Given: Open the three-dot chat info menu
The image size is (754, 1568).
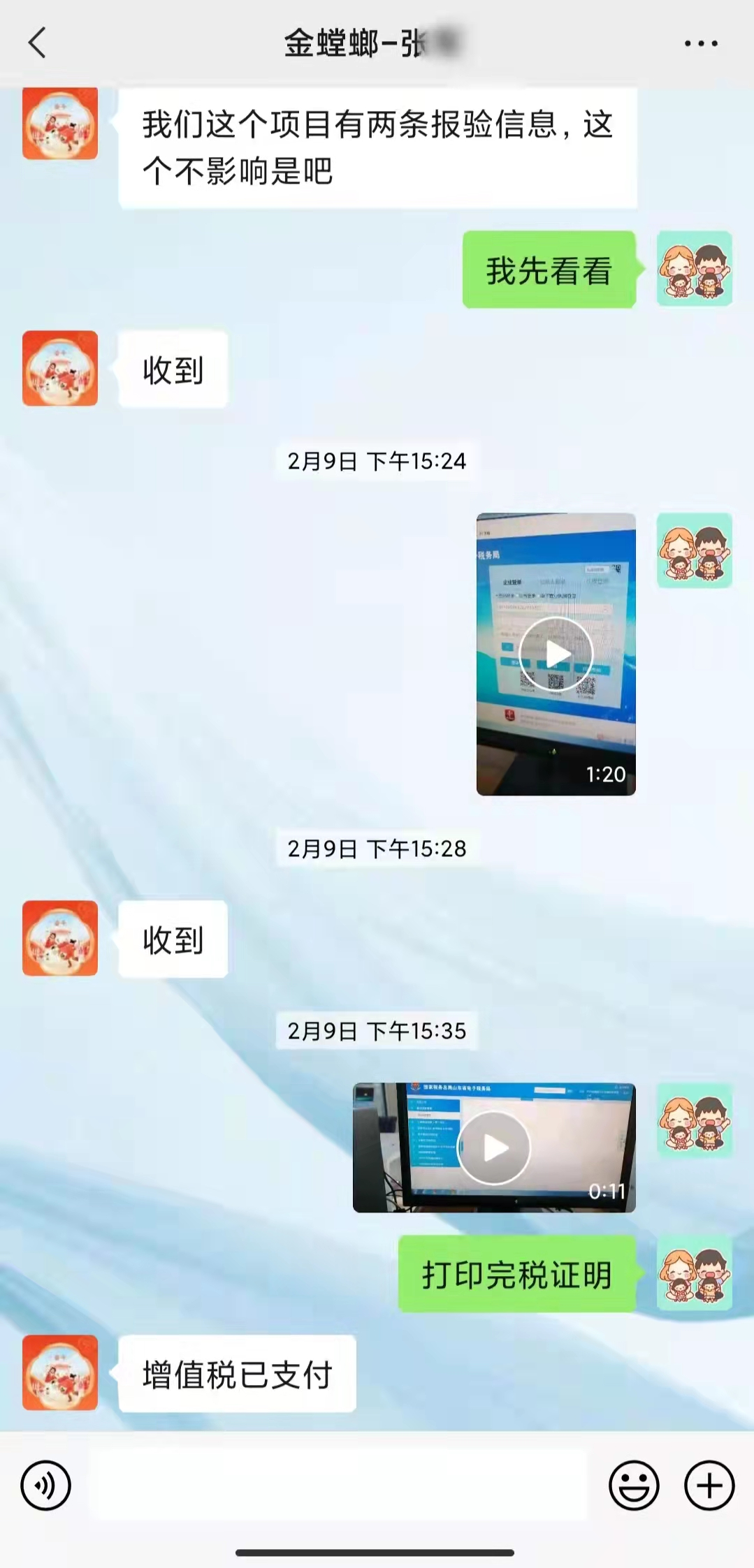Looking at the screenshot, I should (701, 43).
